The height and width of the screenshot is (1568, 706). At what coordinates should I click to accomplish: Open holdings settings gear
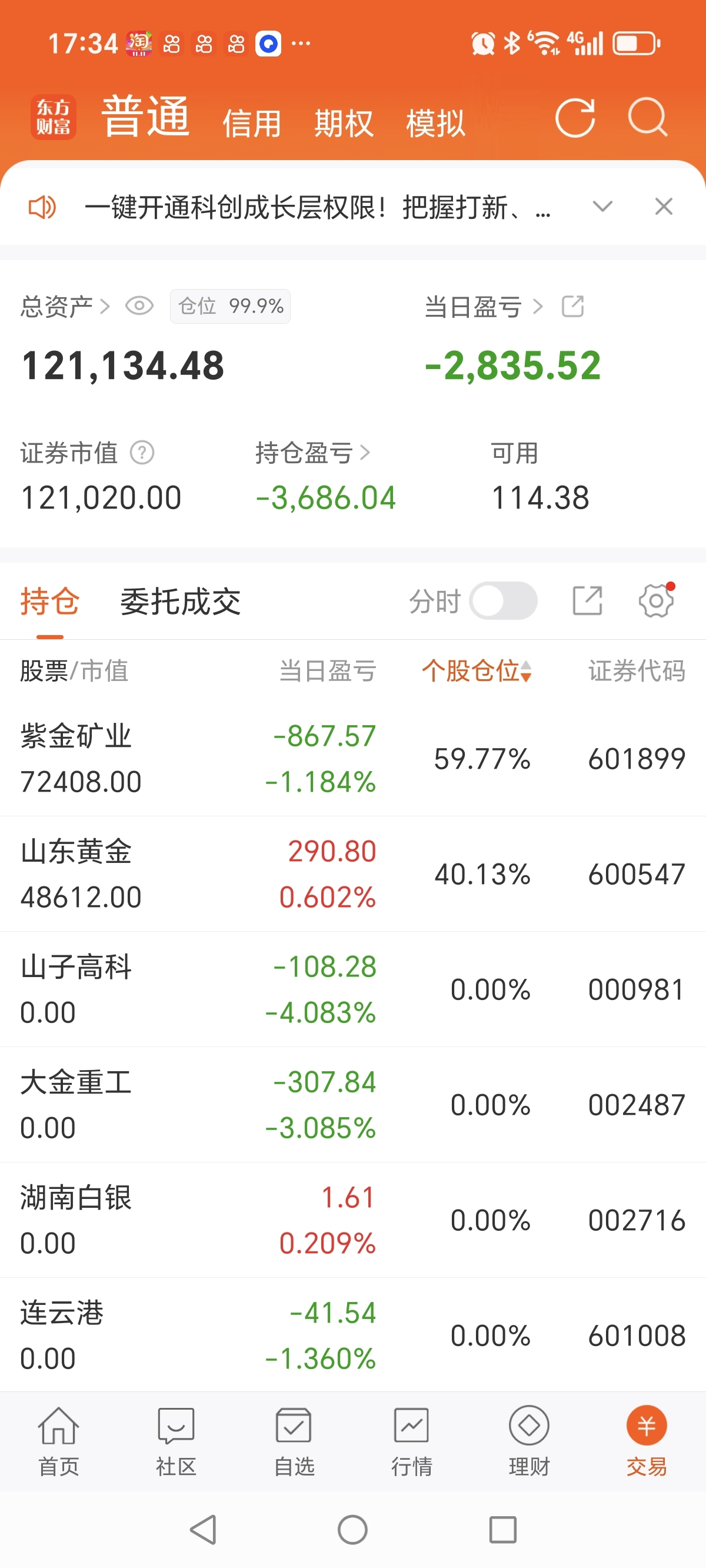[656, 601]
